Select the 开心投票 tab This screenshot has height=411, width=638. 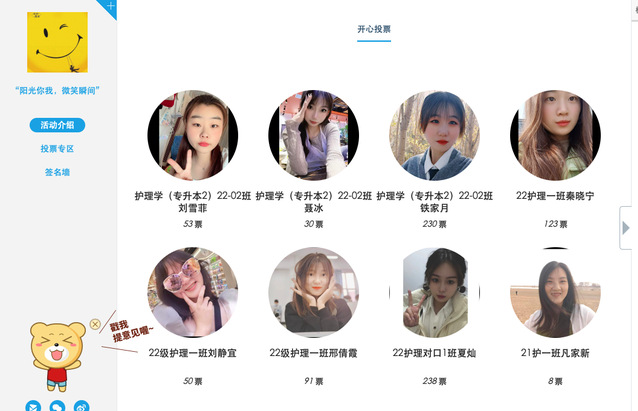[374, 31]
